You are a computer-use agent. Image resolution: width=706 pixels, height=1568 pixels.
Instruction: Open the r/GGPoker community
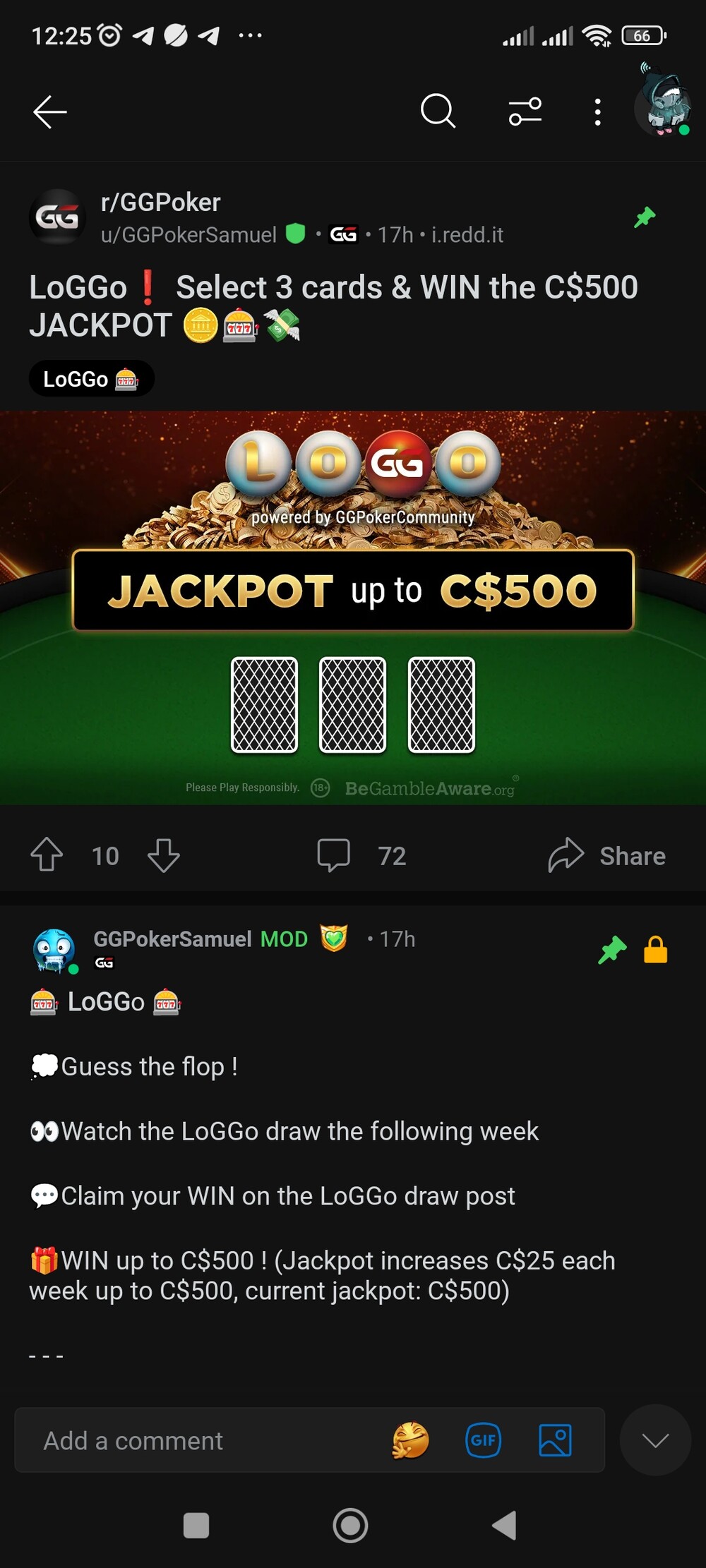[160, 203]
